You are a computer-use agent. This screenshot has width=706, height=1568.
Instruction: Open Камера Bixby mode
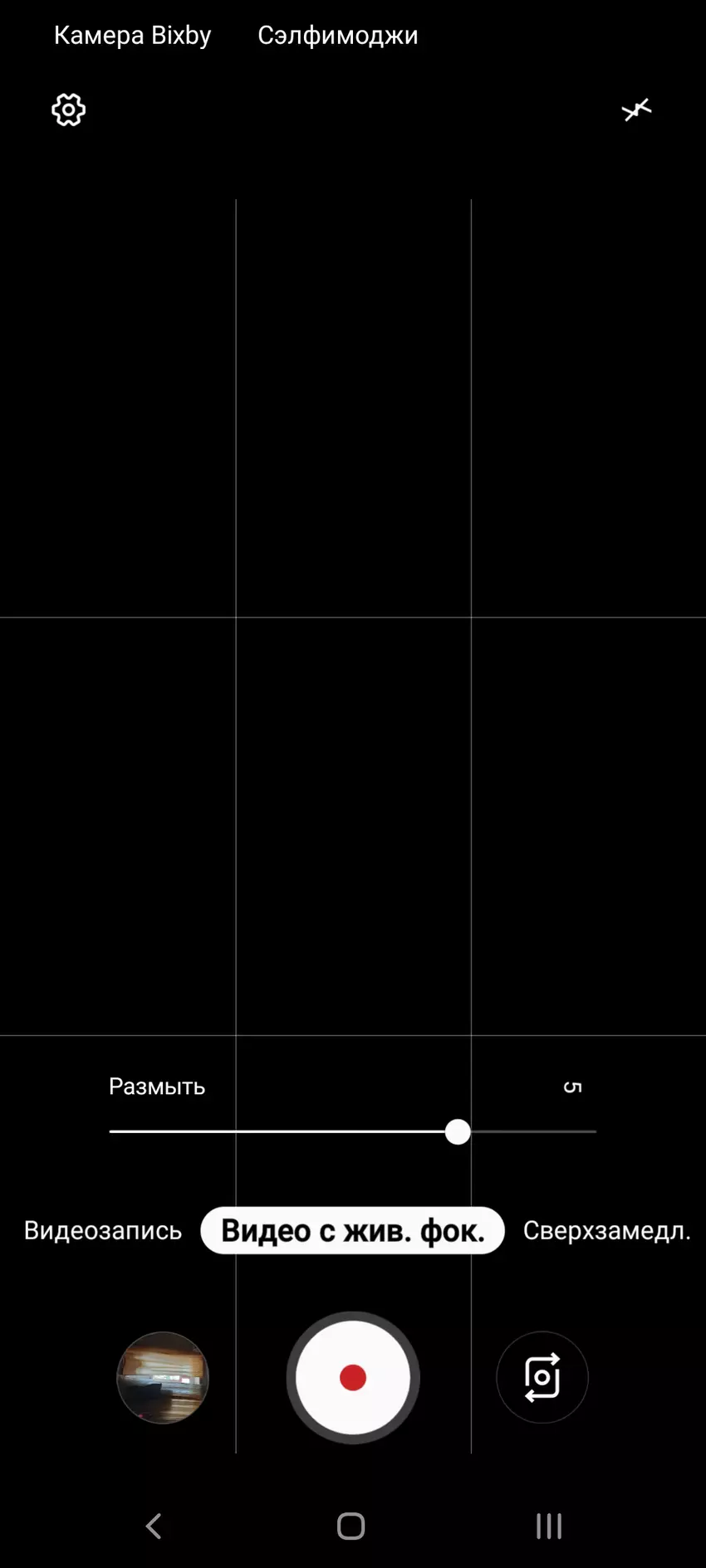132,36
